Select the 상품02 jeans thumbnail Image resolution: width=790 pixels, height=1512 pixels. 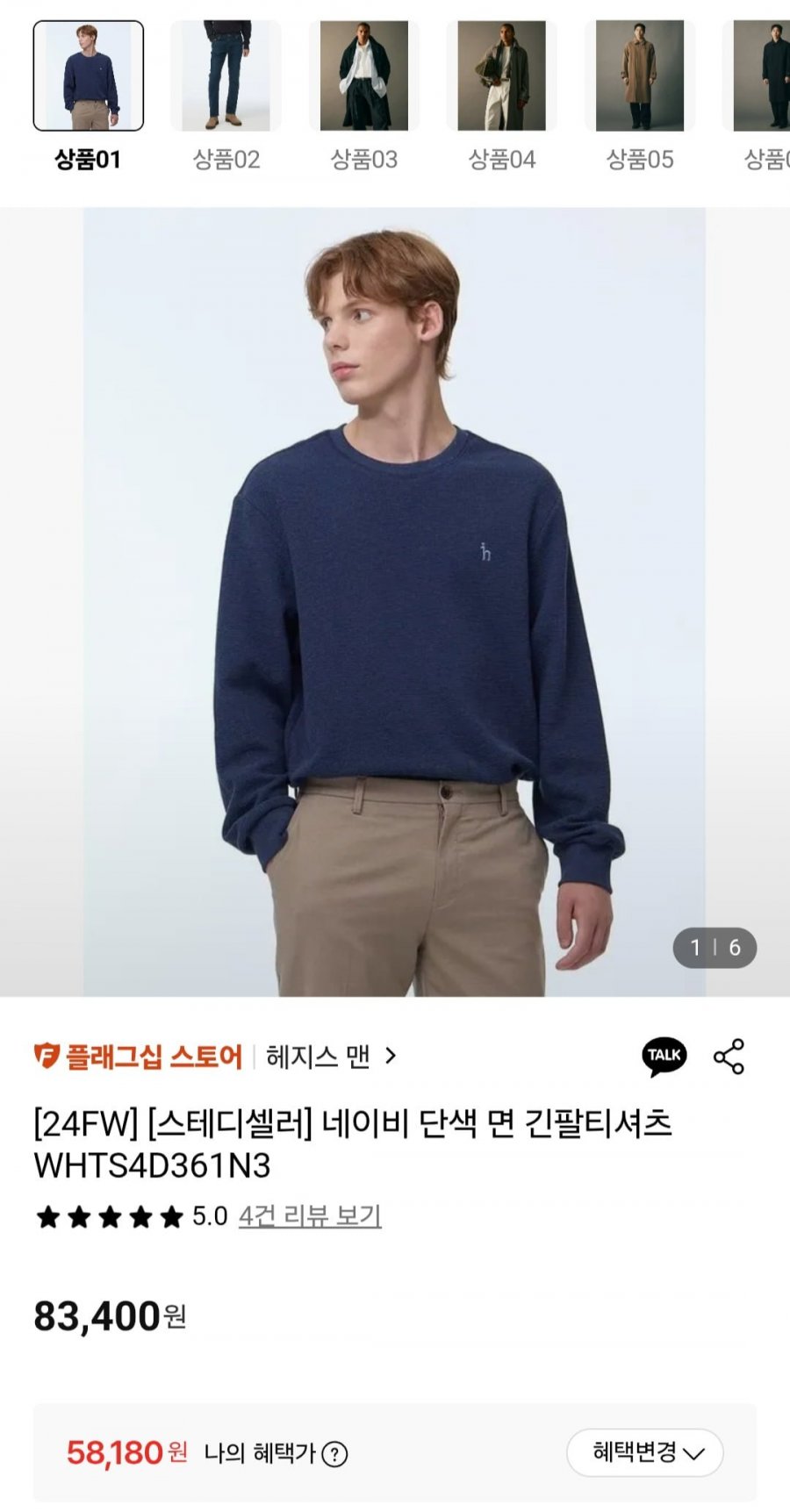coord(226,76)
